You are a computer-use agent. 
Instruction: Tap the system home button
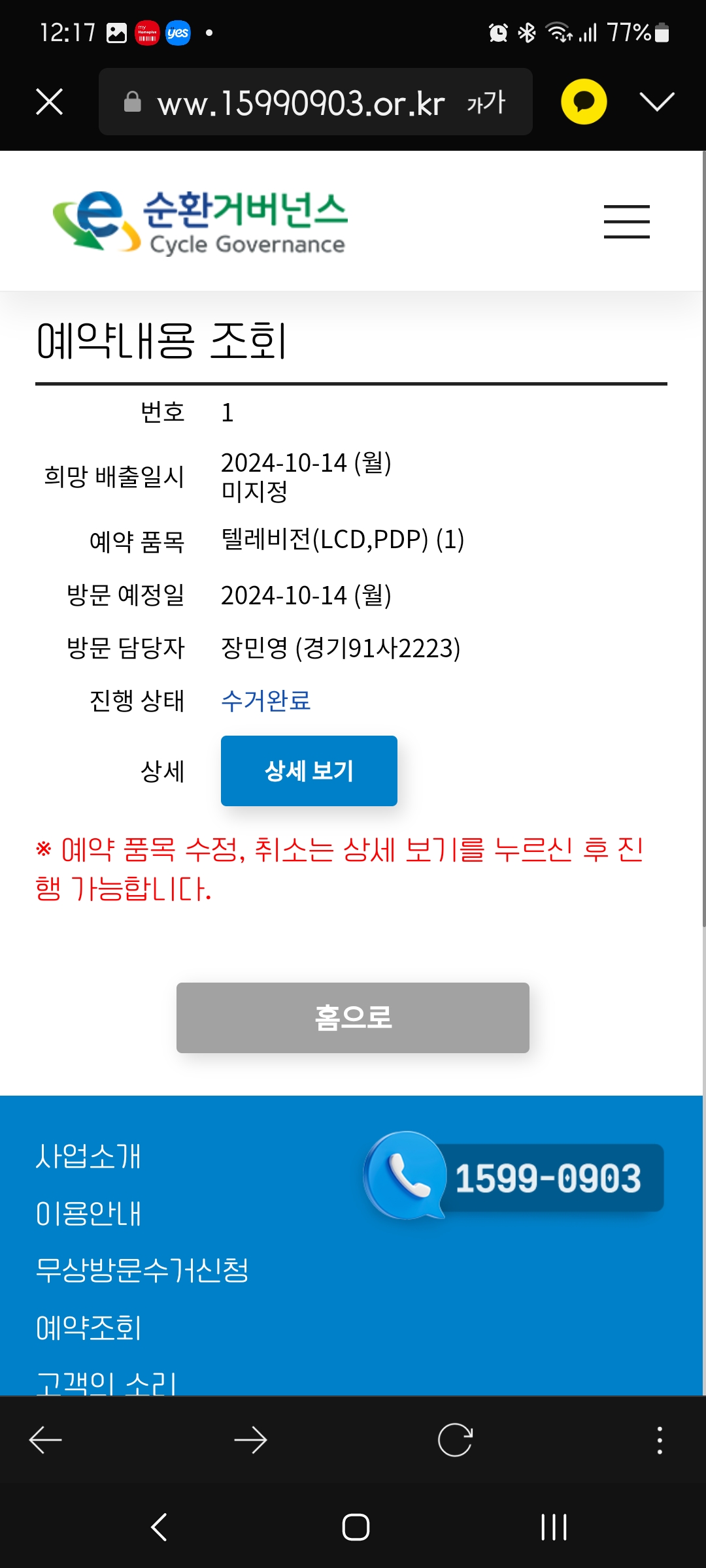point(356,1527)
